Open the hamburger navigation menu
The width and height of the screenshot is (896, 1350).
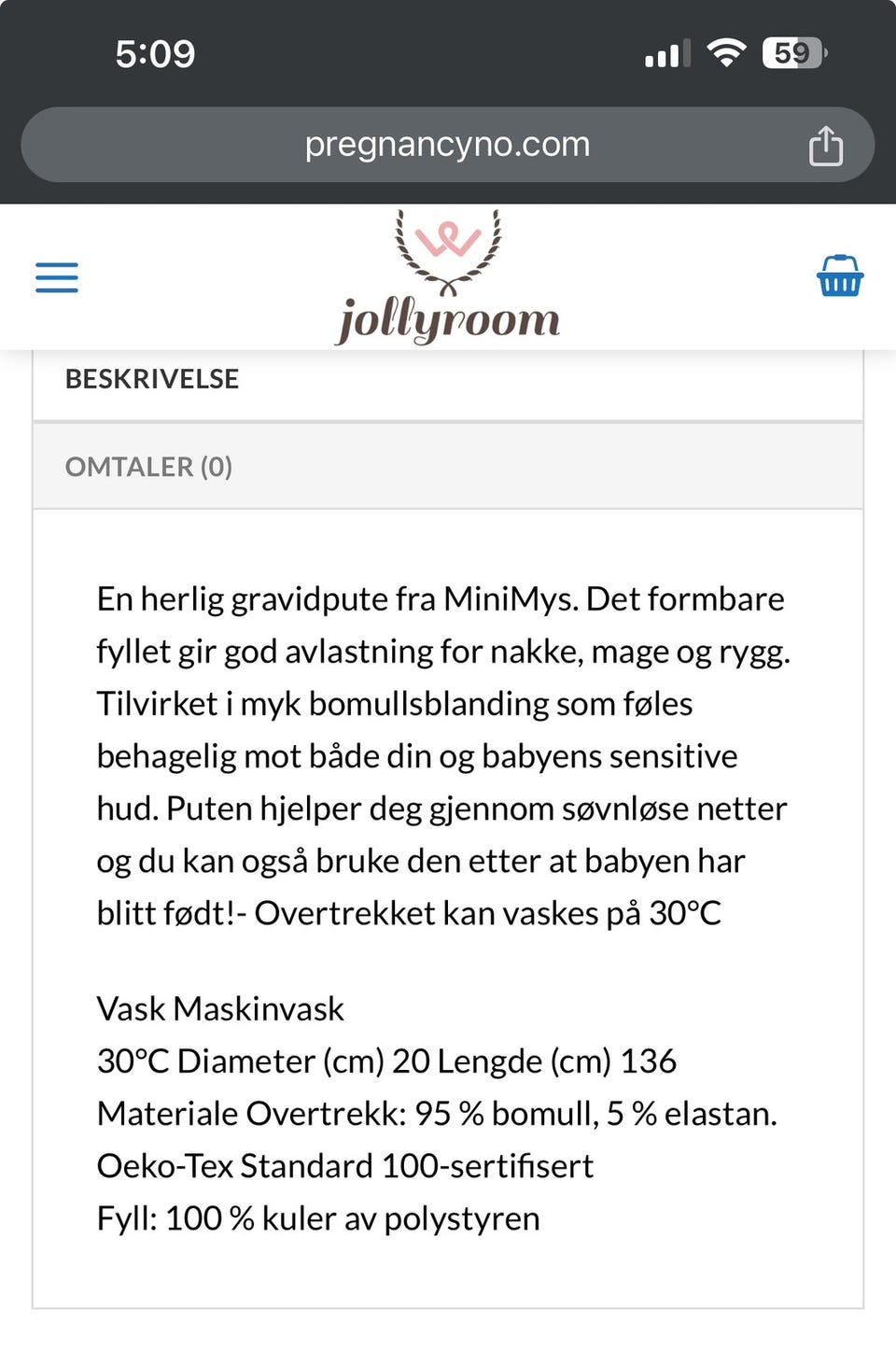click(x=56, y=277)
